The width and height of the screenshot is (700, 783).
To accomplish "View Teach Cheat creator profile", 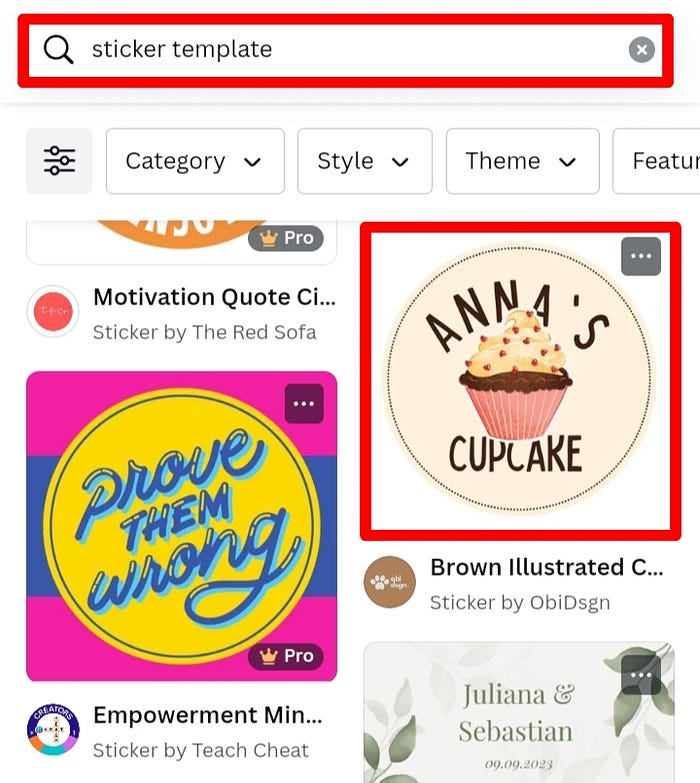I will (53, 731).
